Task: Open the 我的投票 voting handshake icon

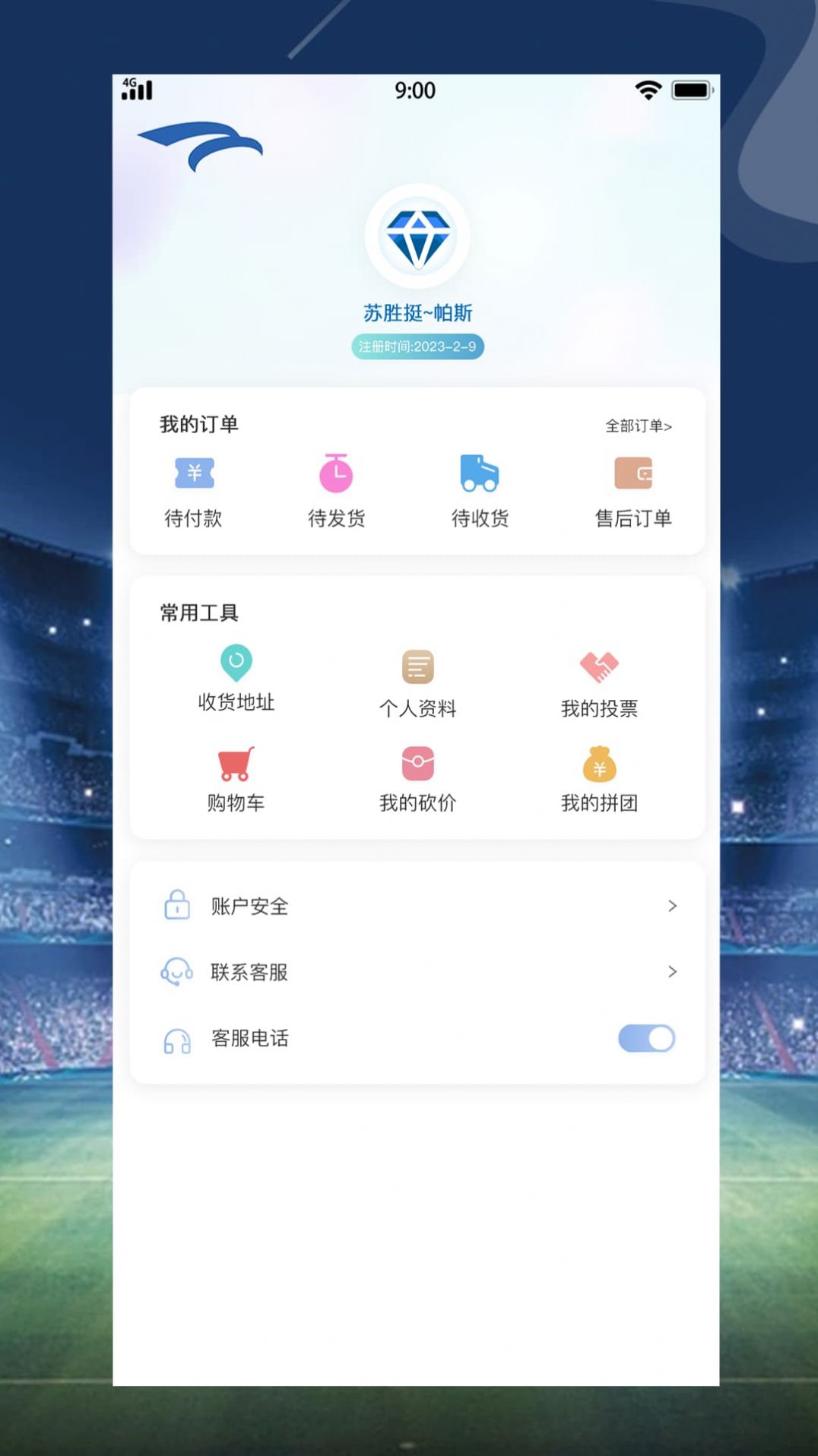Action: point(599,664)
